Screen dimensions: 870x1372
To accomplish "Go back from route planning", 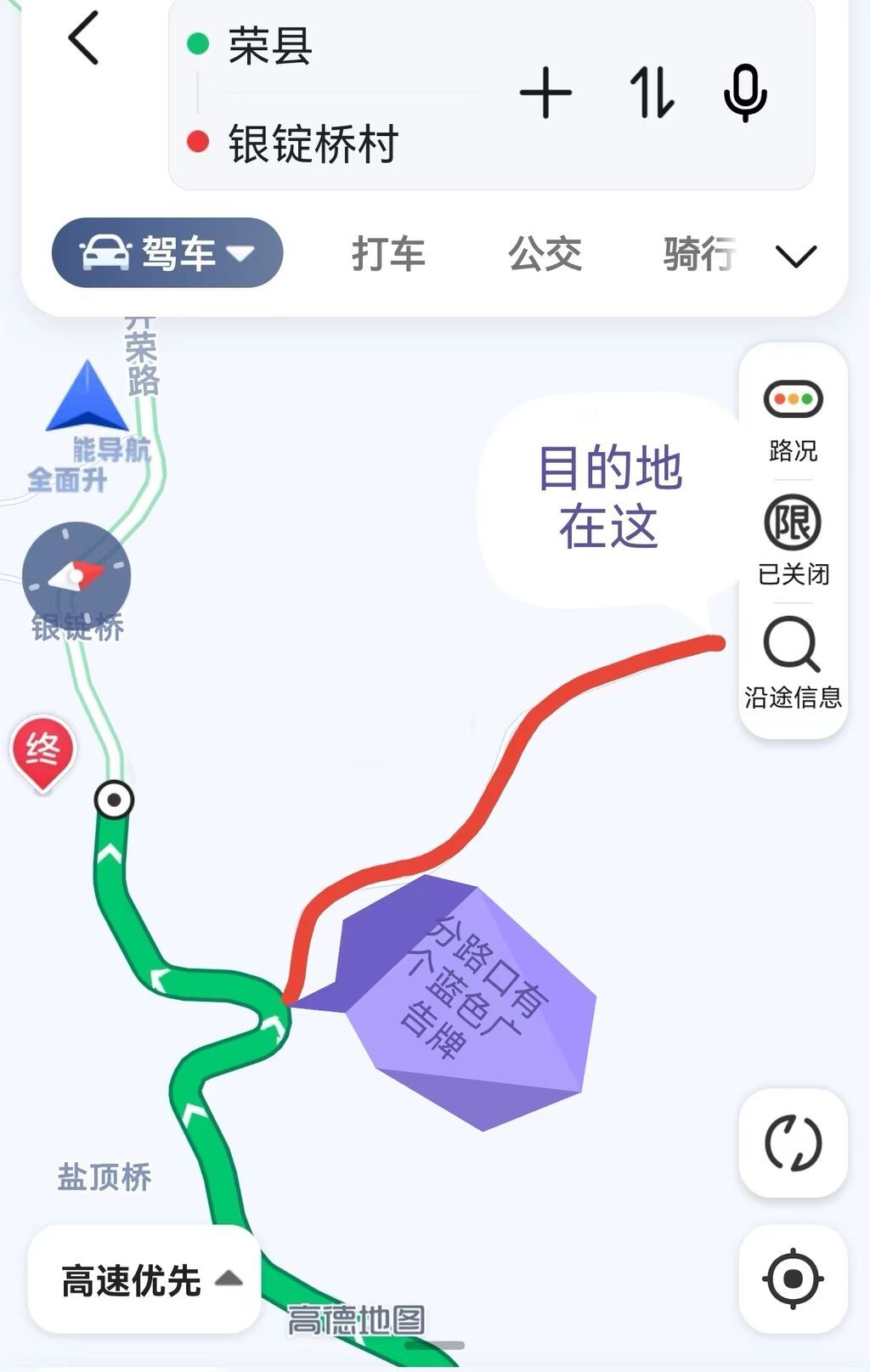I will click(83, 38).
